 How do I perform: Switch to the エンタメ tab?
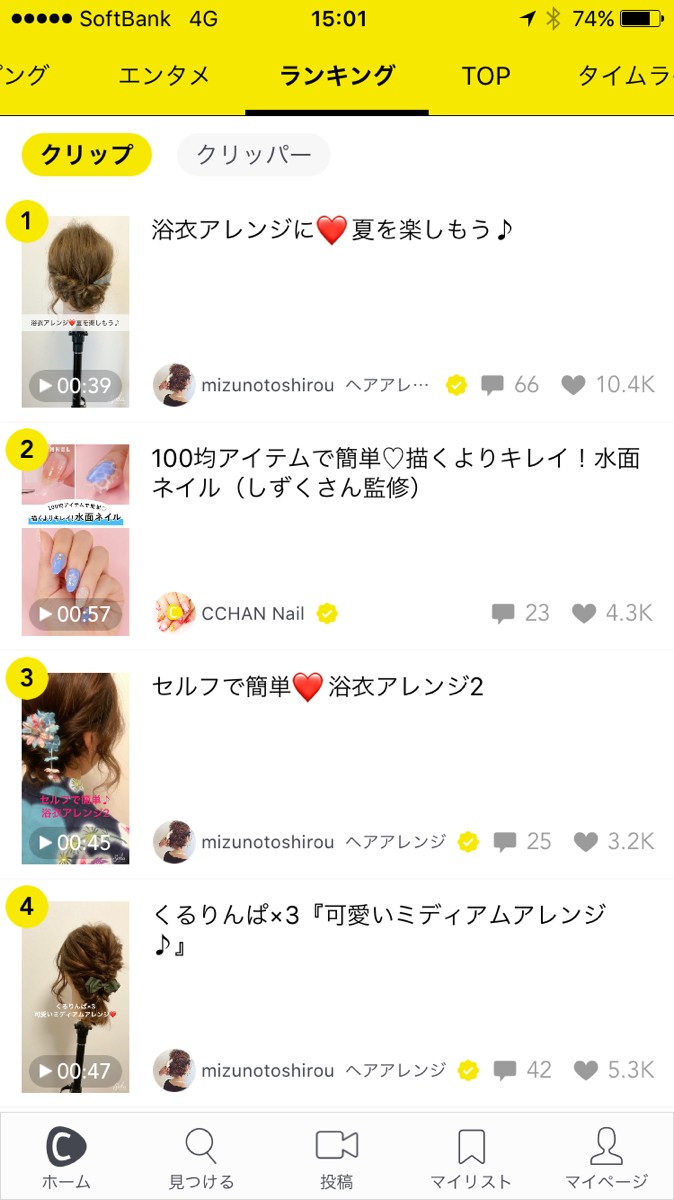[164, 76]
